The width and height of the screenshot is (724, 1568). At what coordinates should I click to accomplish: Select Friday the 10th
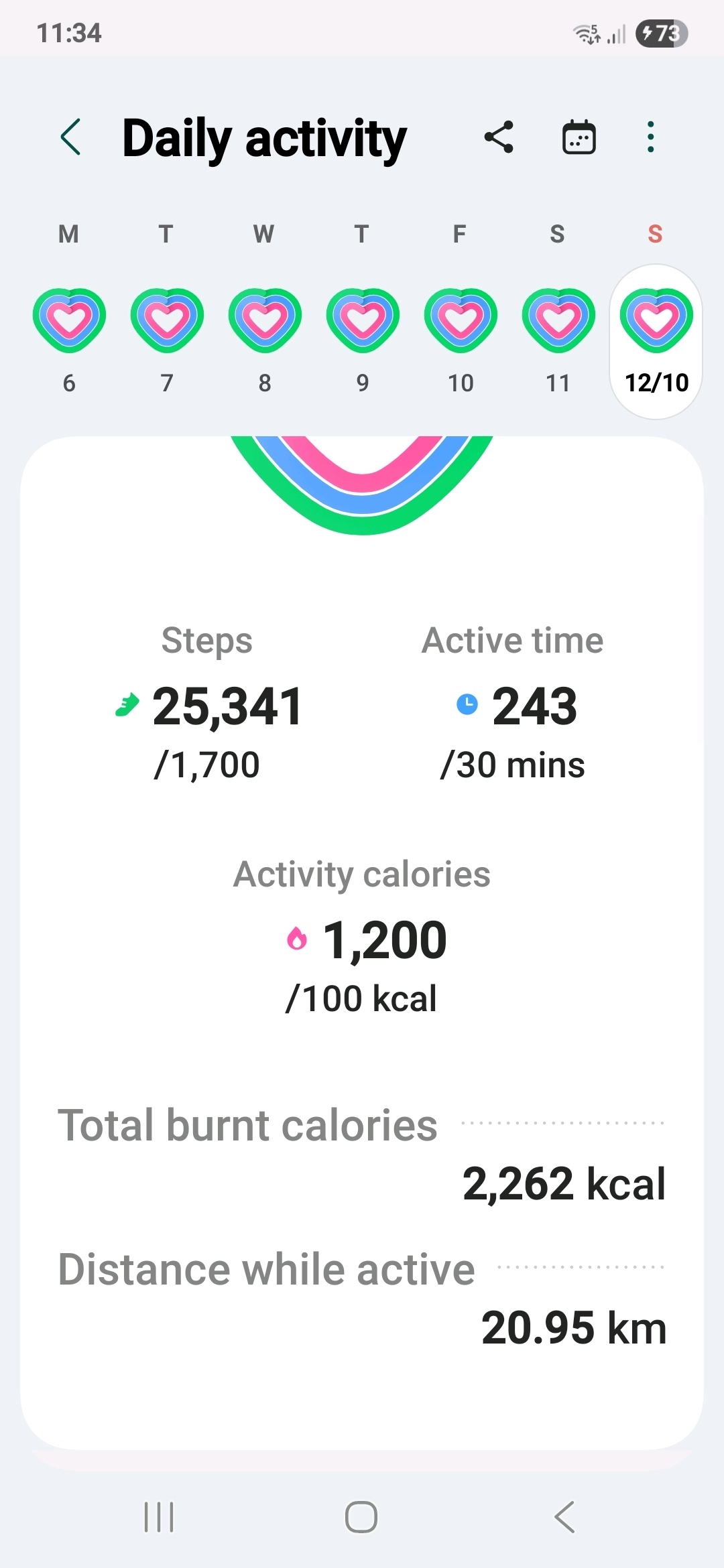click(461, 322)
